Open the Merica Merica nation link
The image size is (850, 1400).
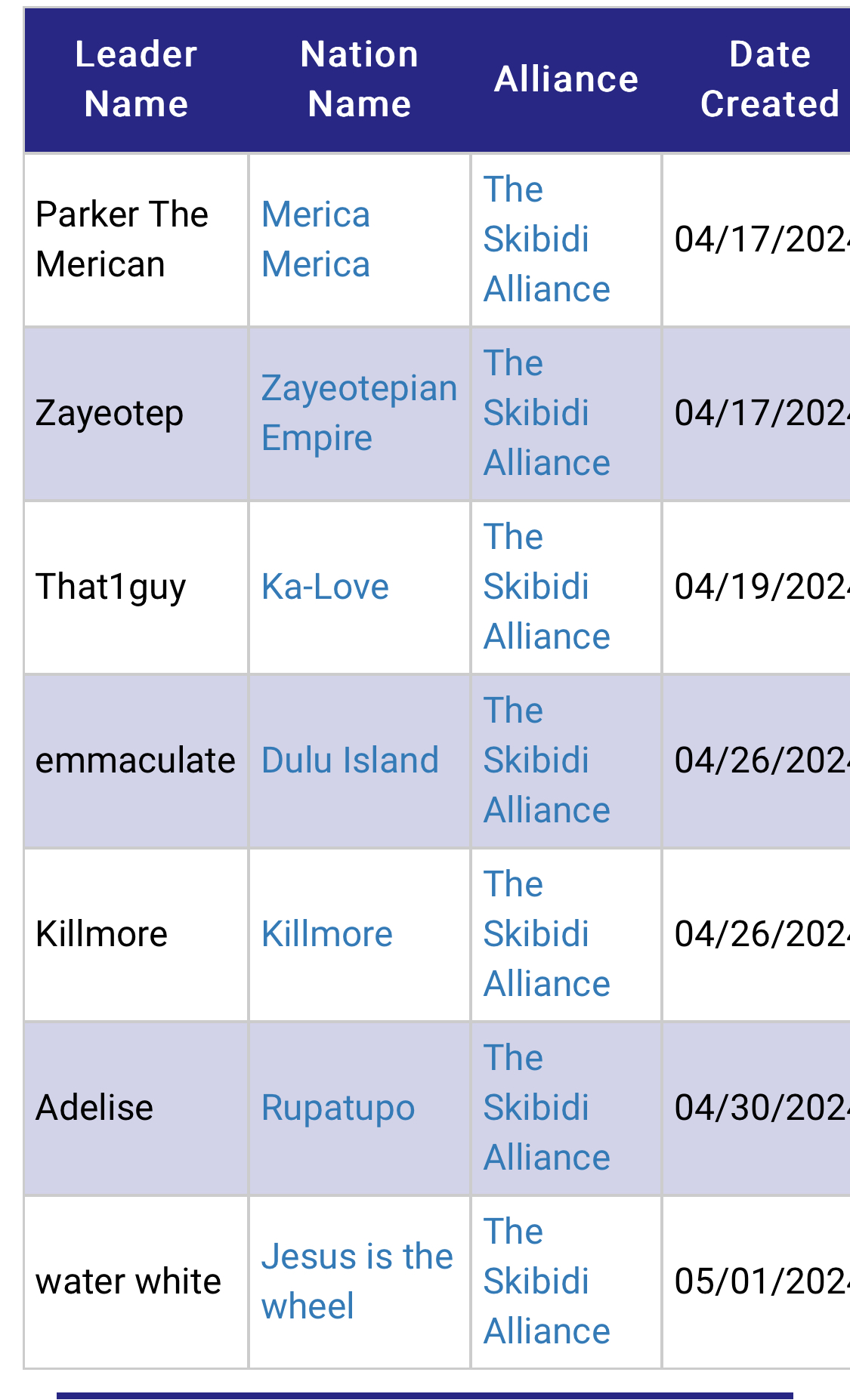point(316,239)
